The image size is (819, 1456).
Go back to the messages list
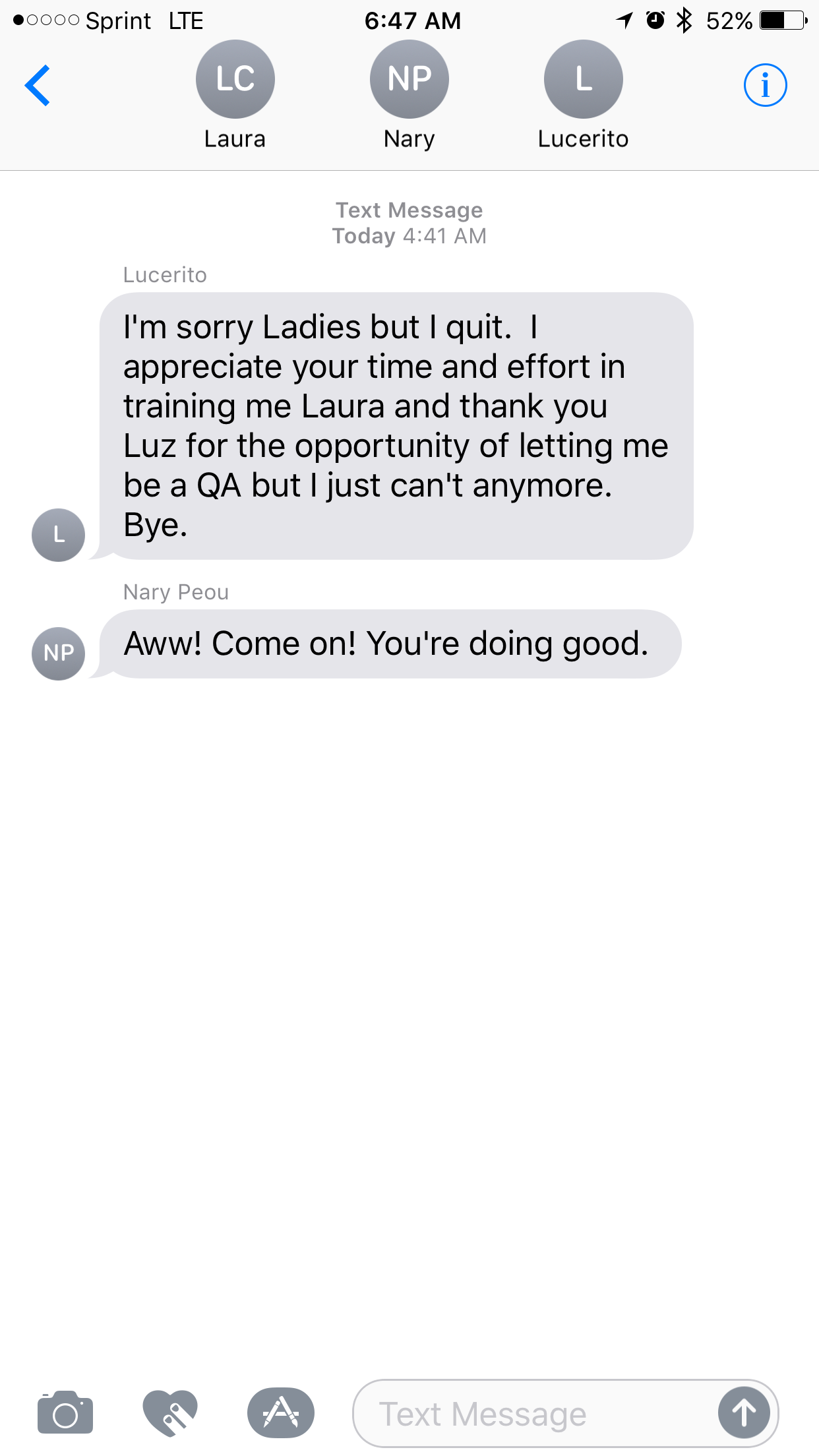38,85
